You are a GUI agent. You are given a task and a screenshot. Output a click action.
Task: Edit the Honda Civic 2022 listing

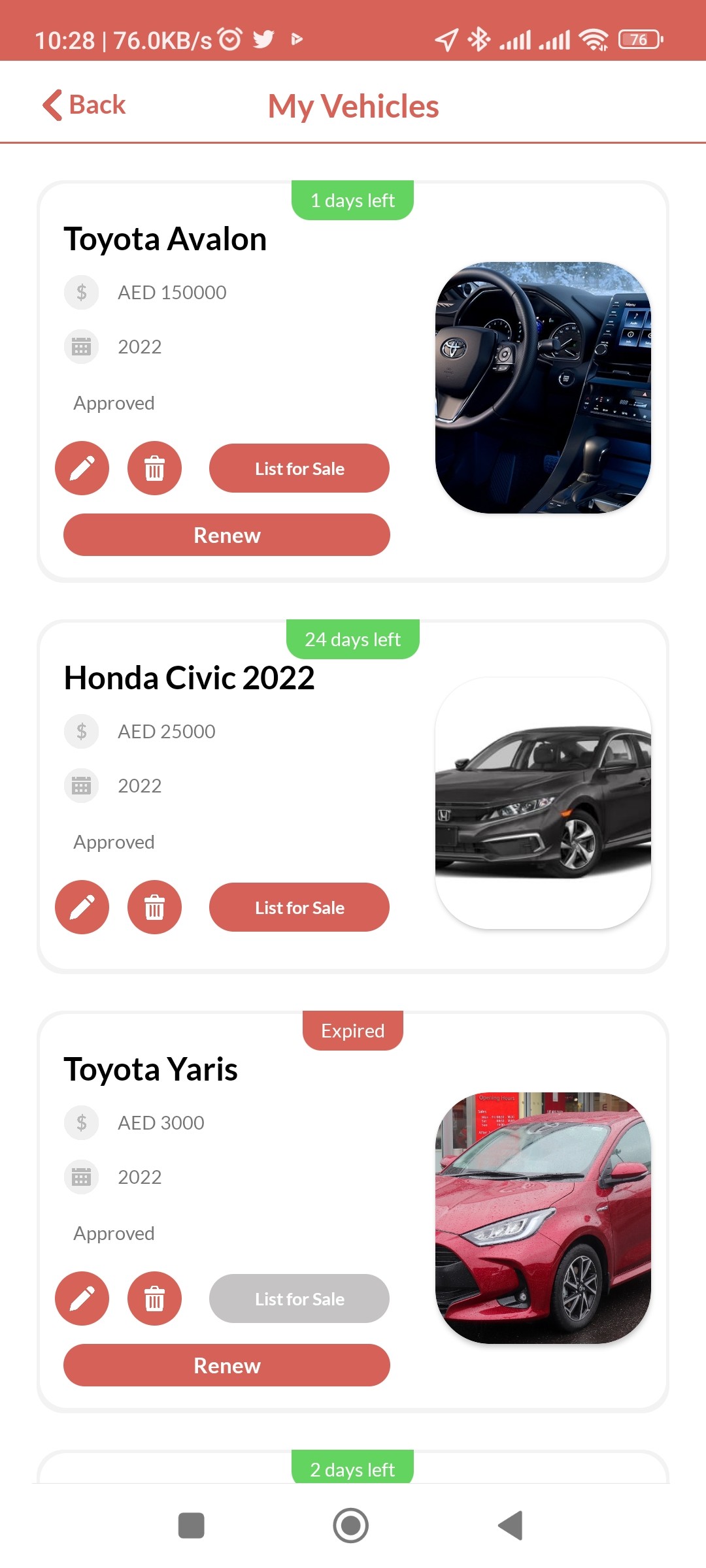coord(82,907)
